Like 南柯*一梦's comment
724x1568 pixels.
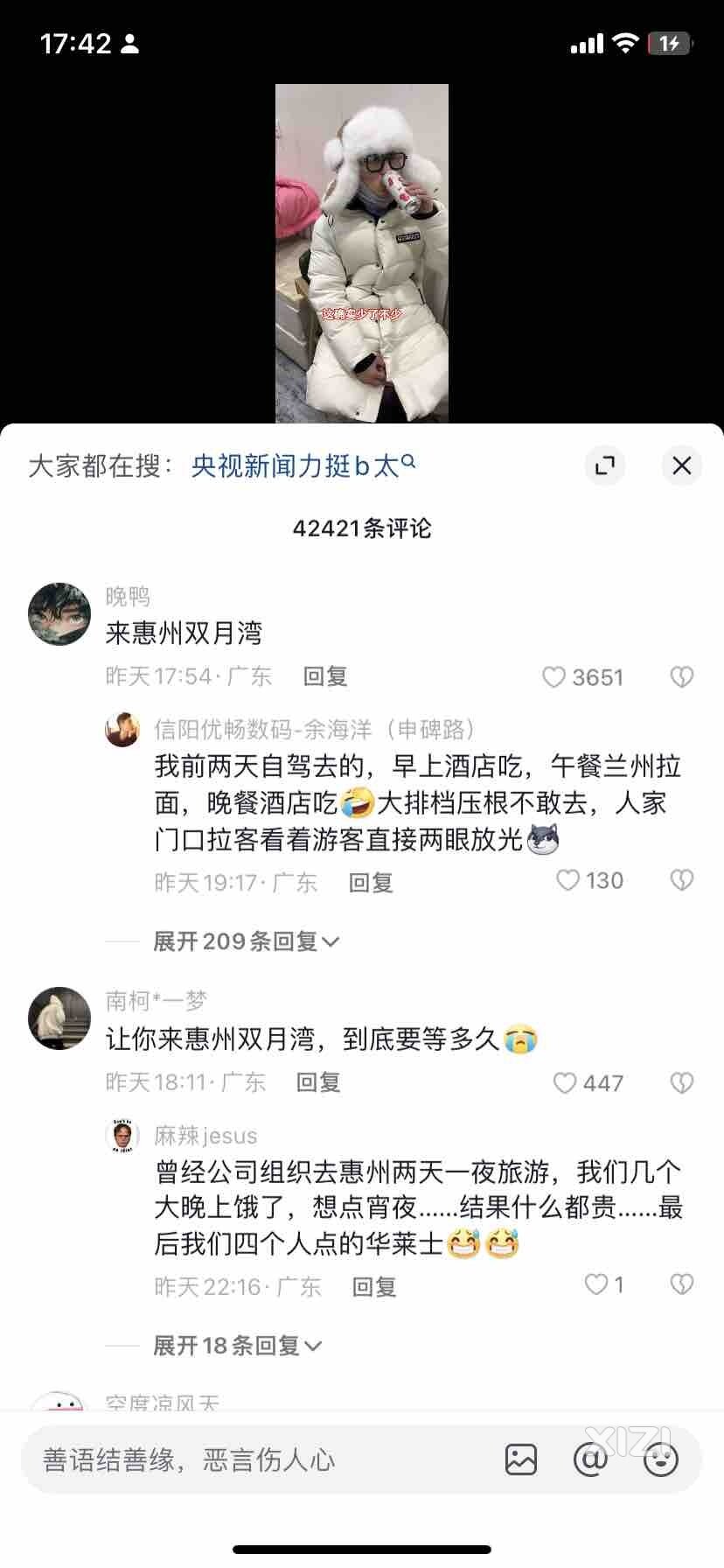[x=566, y=1083]
